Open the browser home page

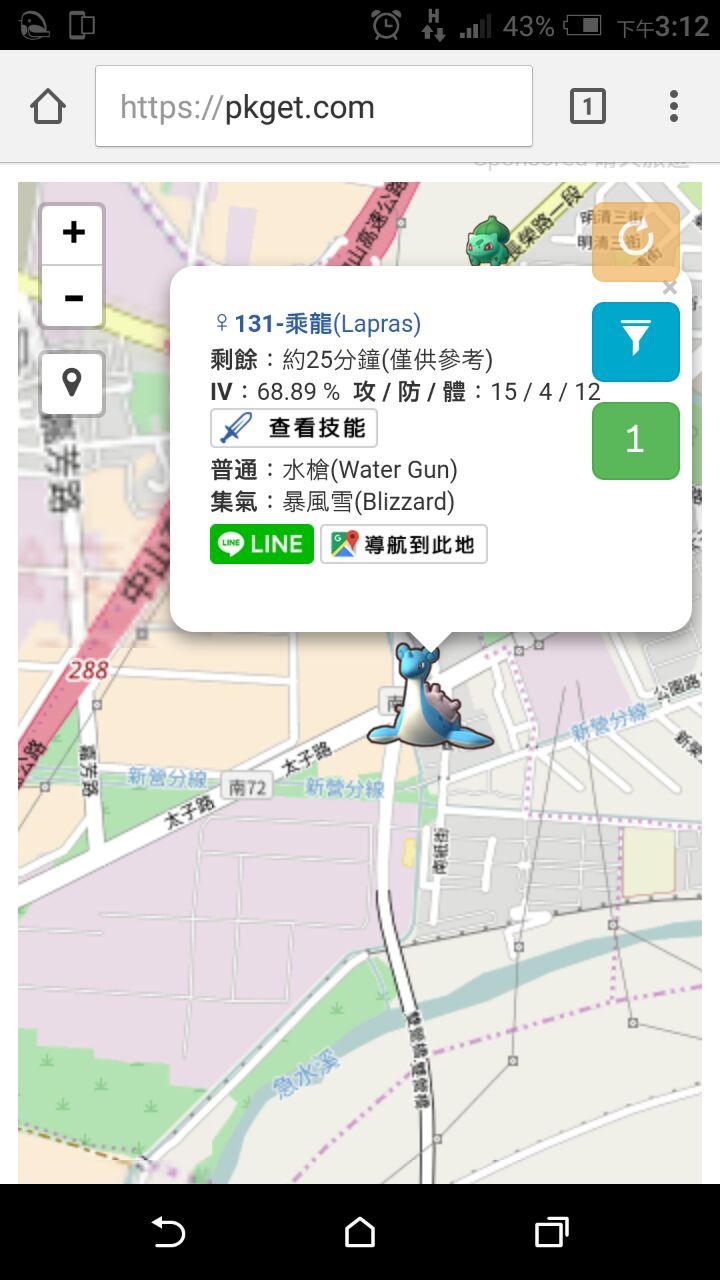[48, 106]
